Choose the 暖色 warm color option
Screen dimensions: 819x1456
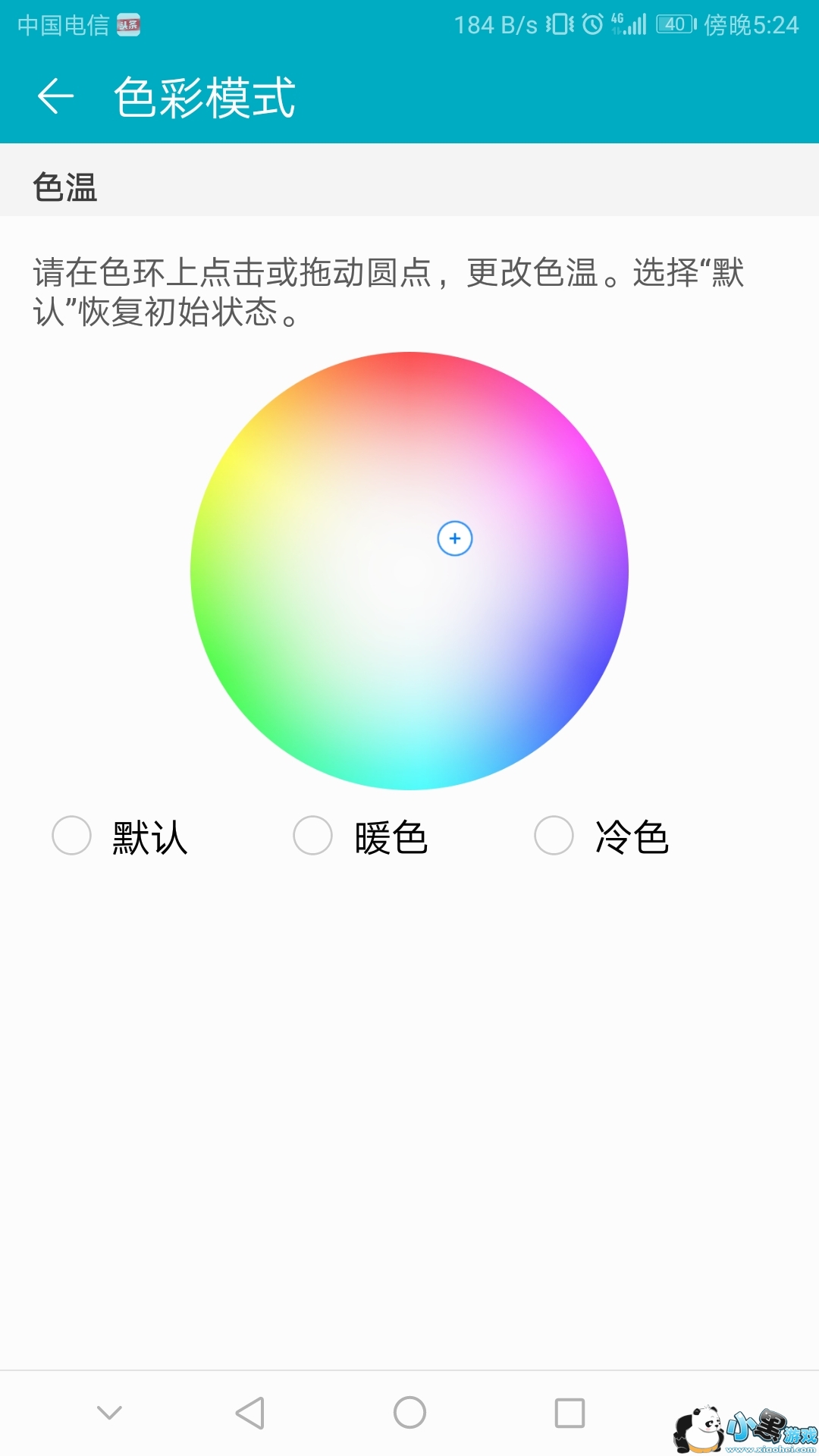tap(313, 836)
